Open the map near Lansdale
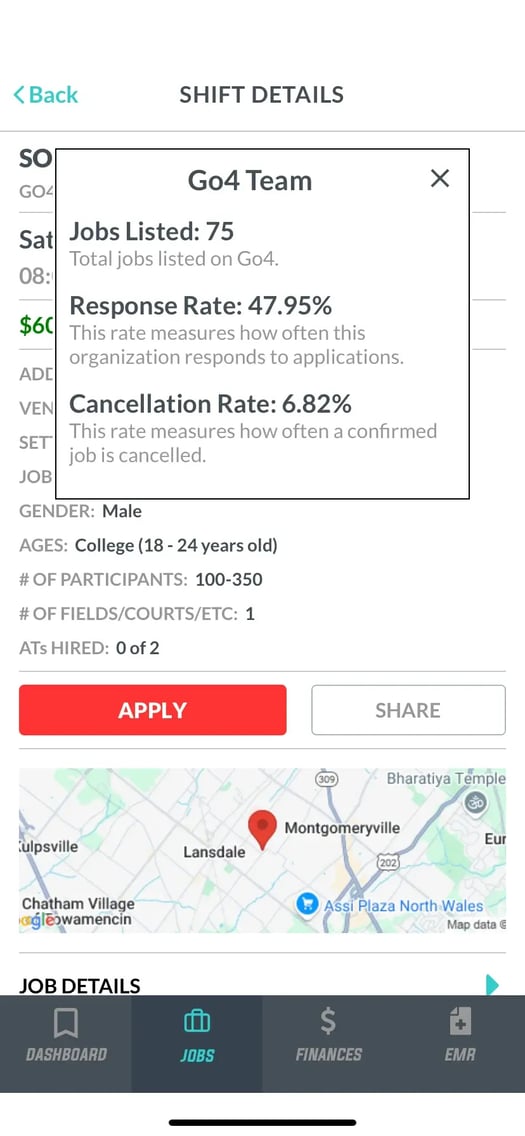 coord(262,850)
